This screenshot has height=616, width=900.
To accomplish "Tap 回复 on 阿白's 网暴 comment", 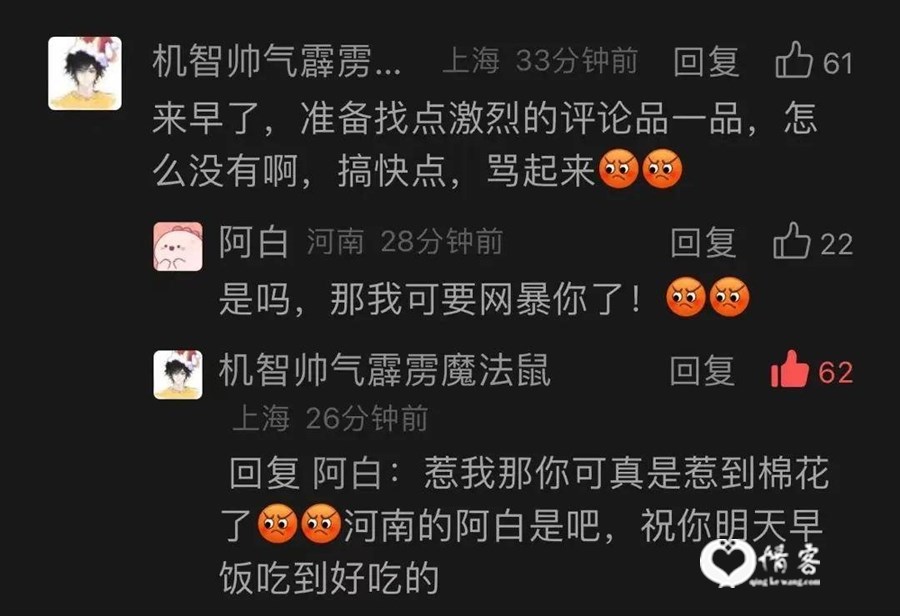I will tap(703, 243).
